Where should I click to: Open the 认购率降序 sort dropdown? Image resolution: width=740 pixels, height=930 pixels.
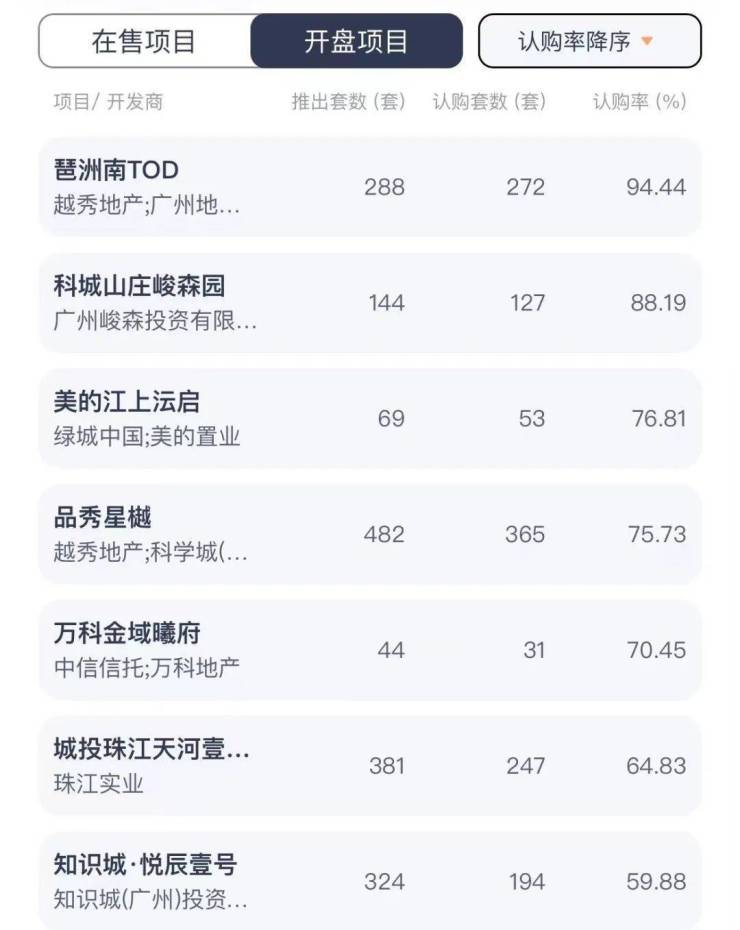[x=589, y=42]
